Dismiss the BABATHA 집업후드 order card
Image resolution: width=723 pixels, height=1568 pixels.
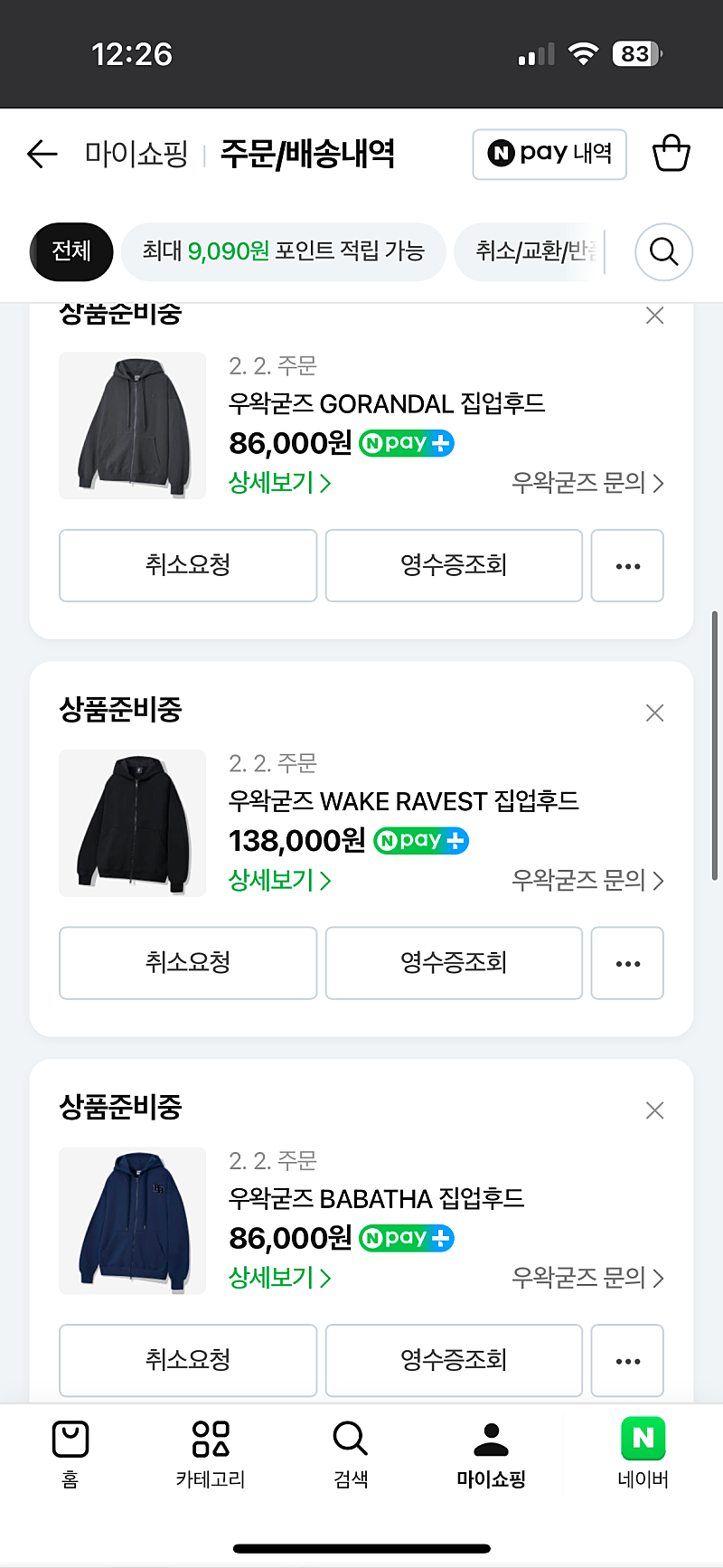(655, 1110)
